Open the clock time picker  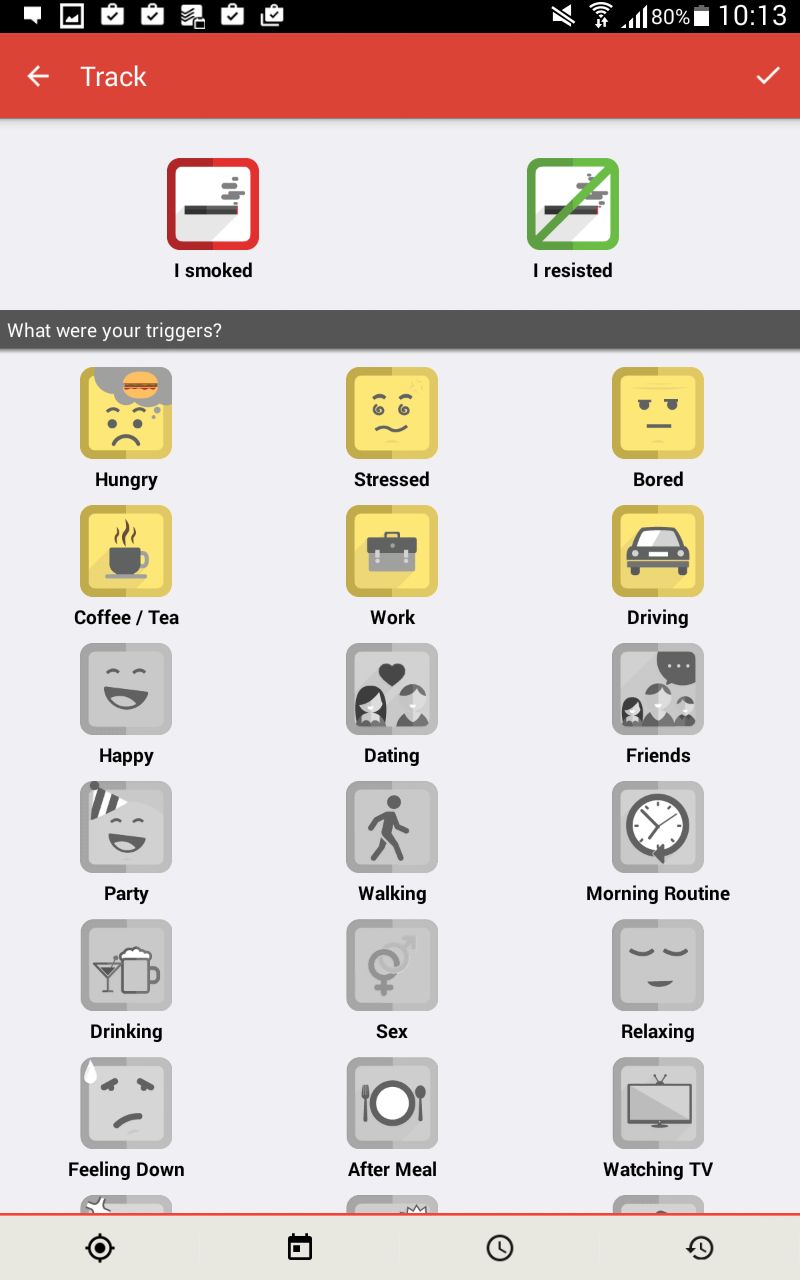tap(500, 1247)
